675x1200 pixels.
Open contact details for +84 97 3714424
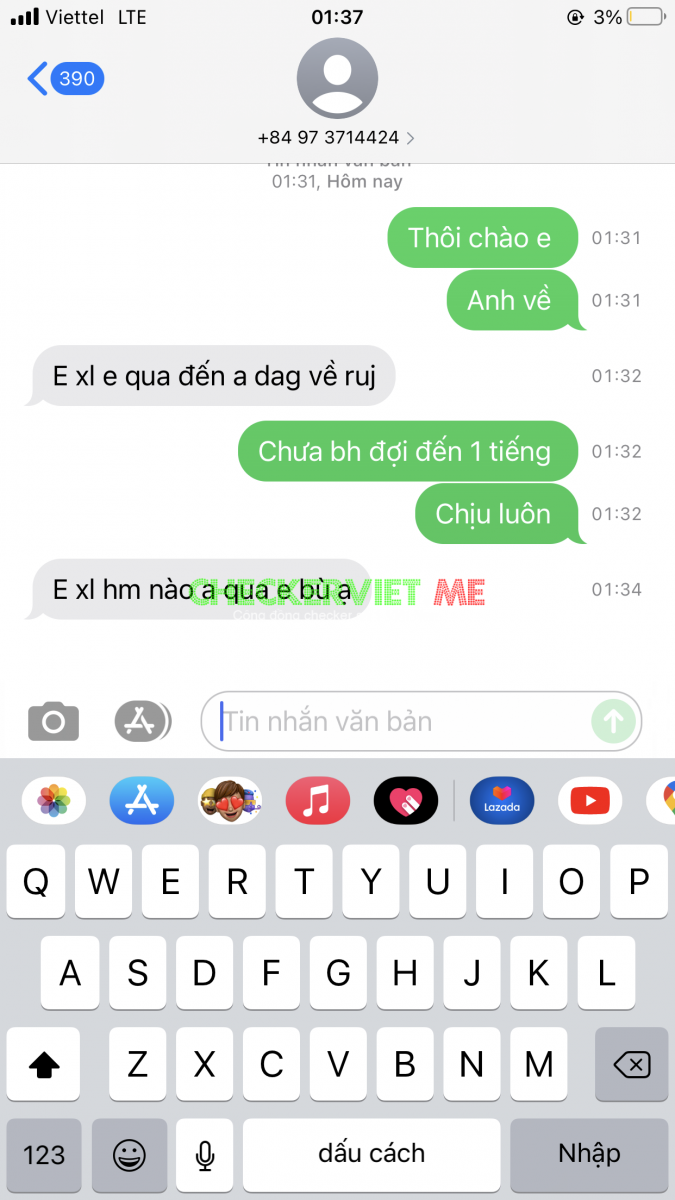click(337, 137)
